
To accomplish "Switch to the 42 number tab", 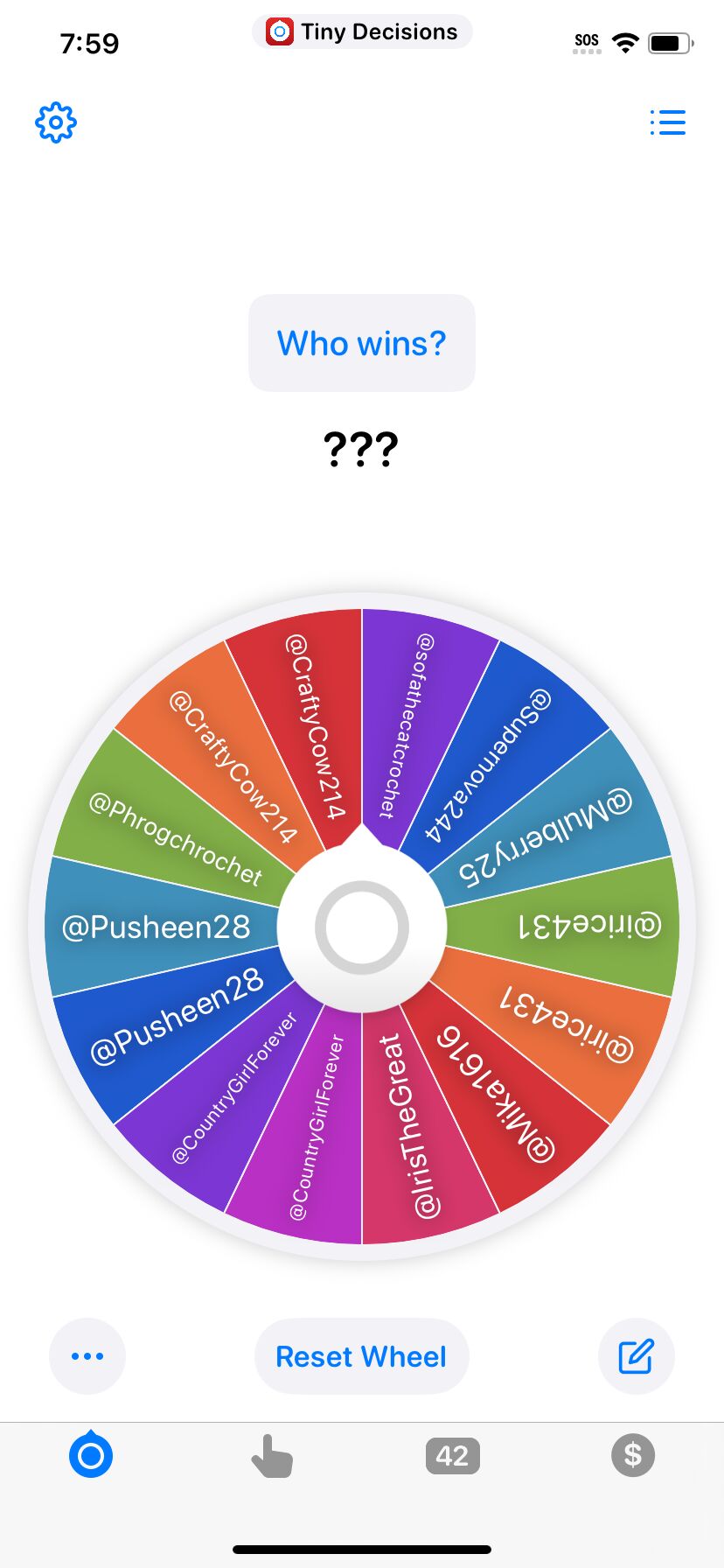I will (452, 1456).
